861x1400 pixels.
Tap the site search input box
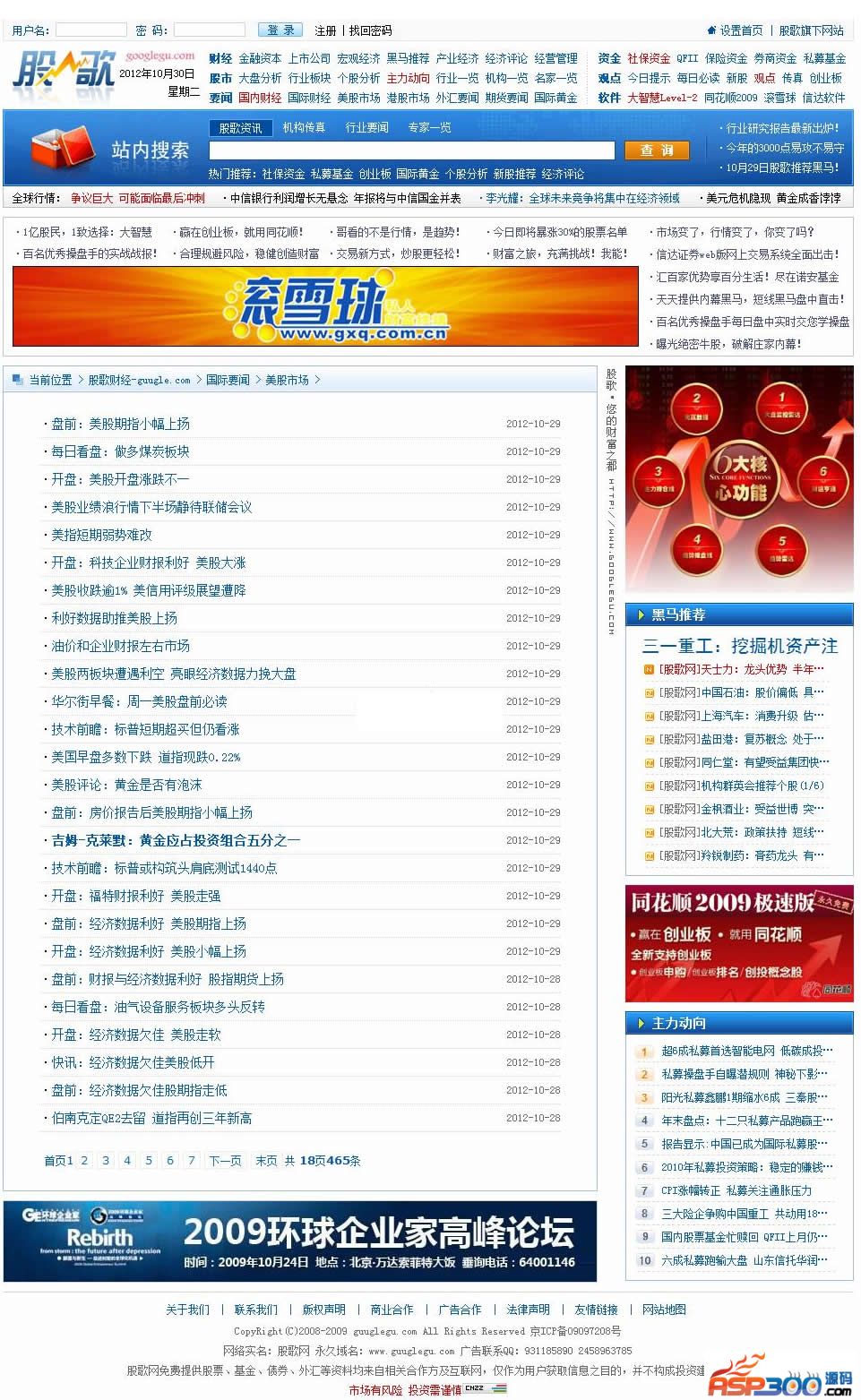click(x=411, y=150)
